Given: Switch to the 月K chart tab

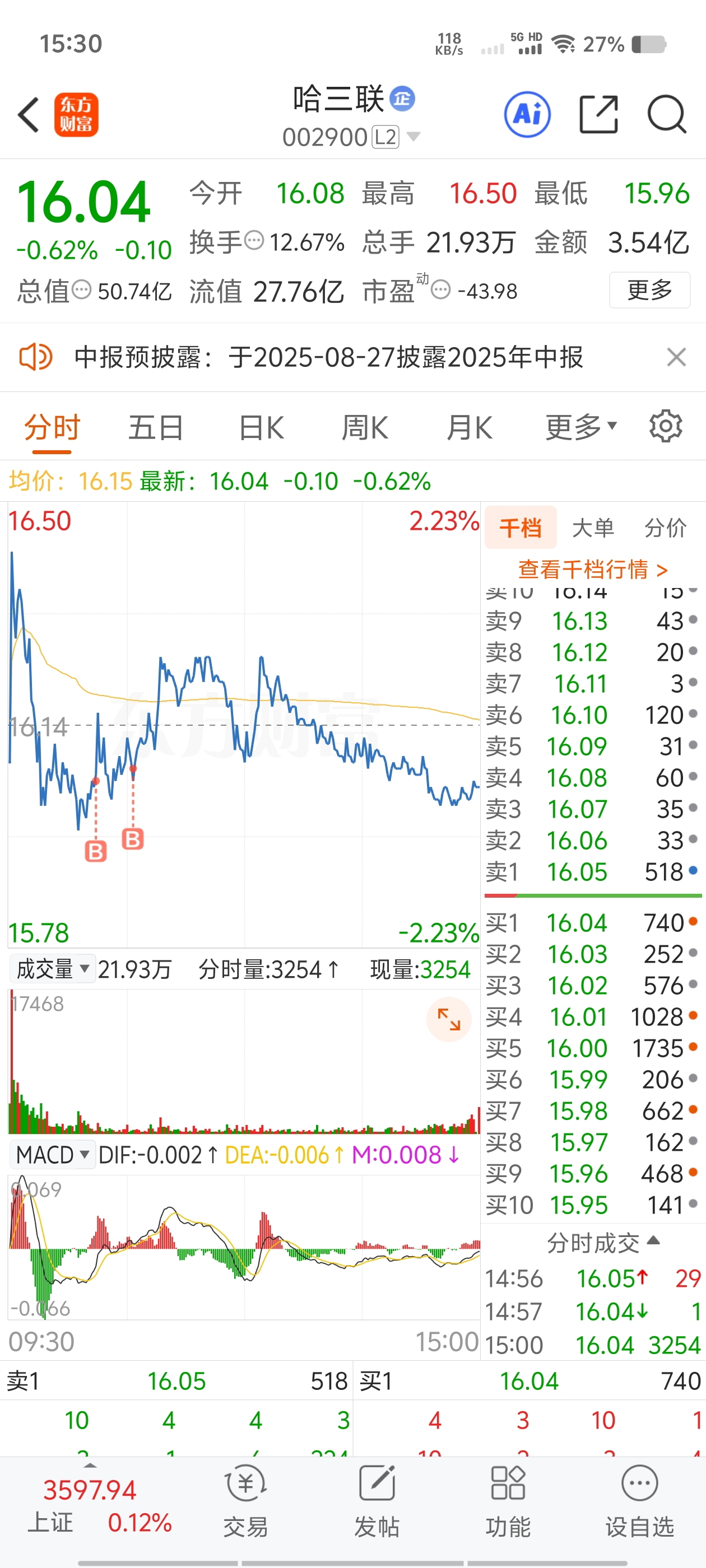Looking at the screenshot, I should click(x=469, y=427).
